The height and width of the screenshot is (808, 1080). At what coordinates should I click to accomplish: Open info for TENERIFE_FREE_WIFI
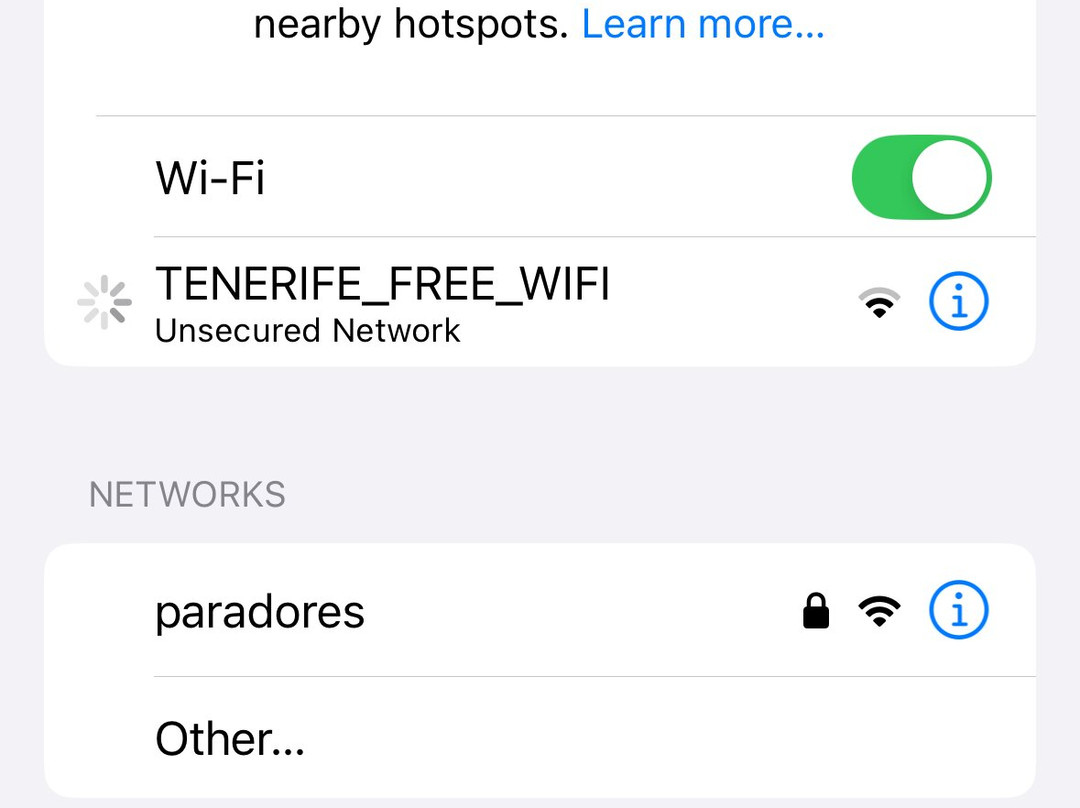coord(958,302)
